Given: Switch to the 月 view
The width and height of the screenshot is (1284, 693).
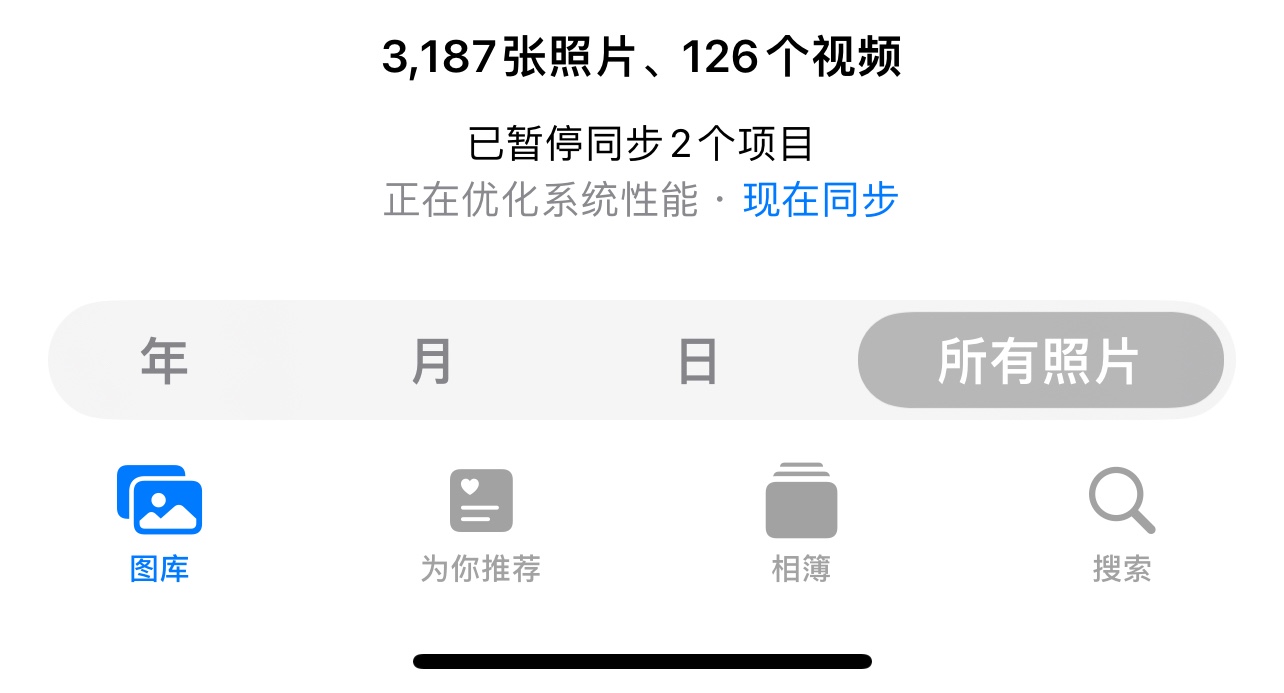Looking at the screenshot, I should 431,361.
